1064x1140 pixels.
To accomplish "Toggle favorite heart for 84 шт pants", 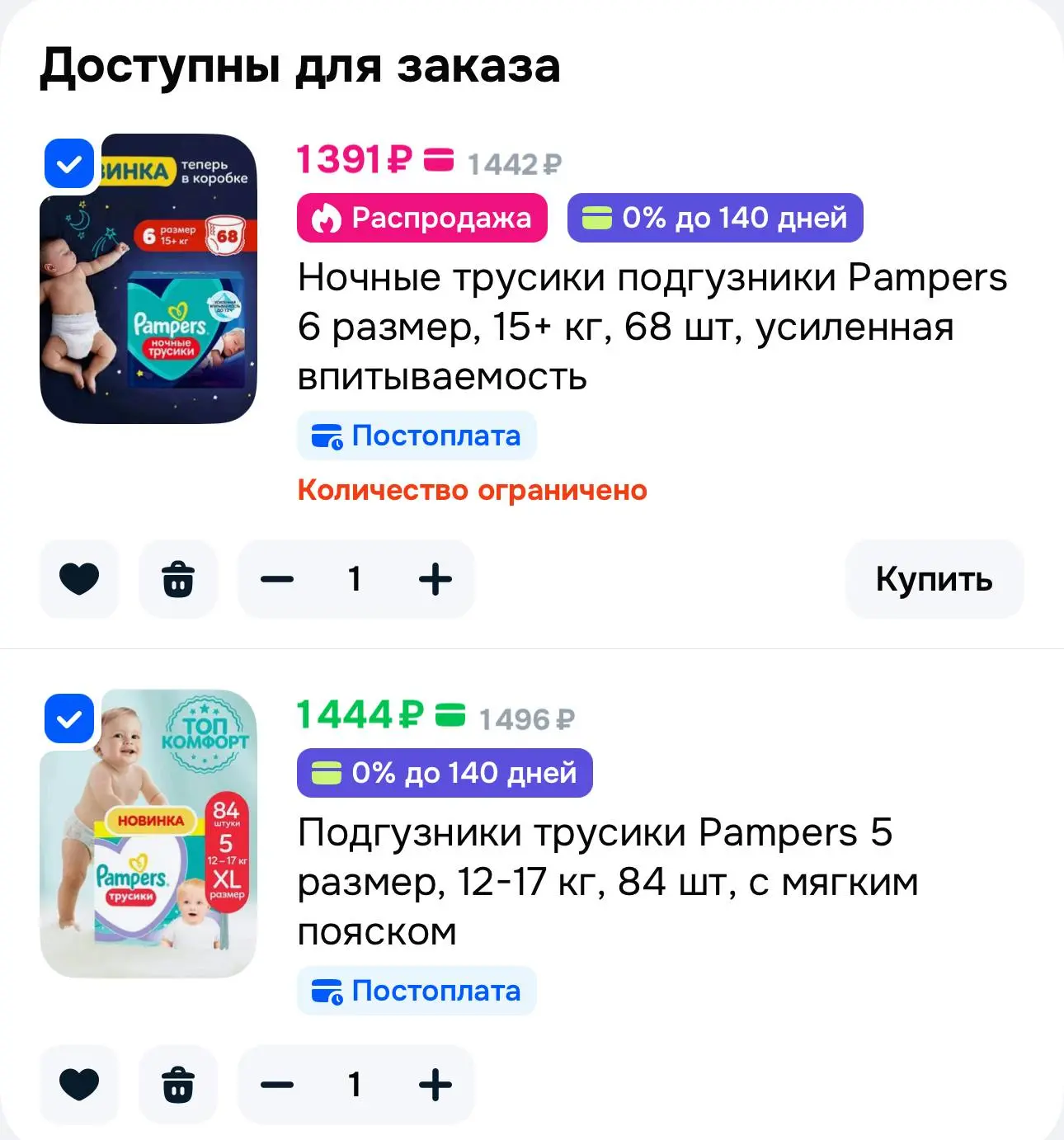I will [x=79, y=1084].
